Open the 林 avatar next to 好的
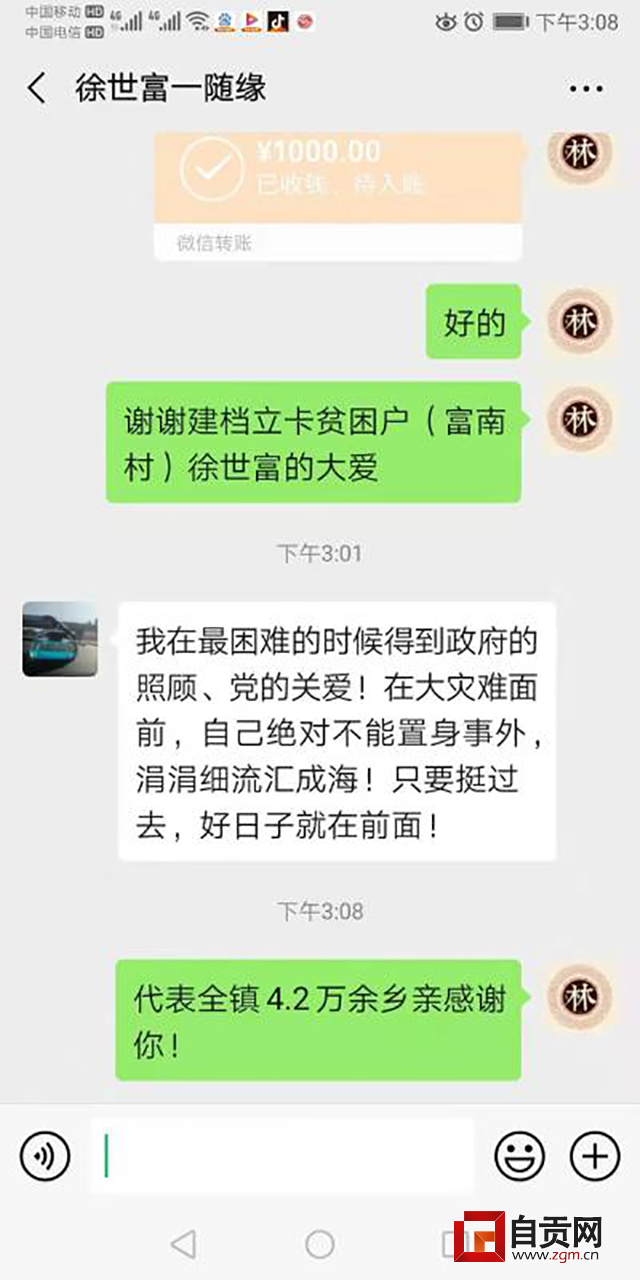This screenshot has width=640, height=1280. 579,322
